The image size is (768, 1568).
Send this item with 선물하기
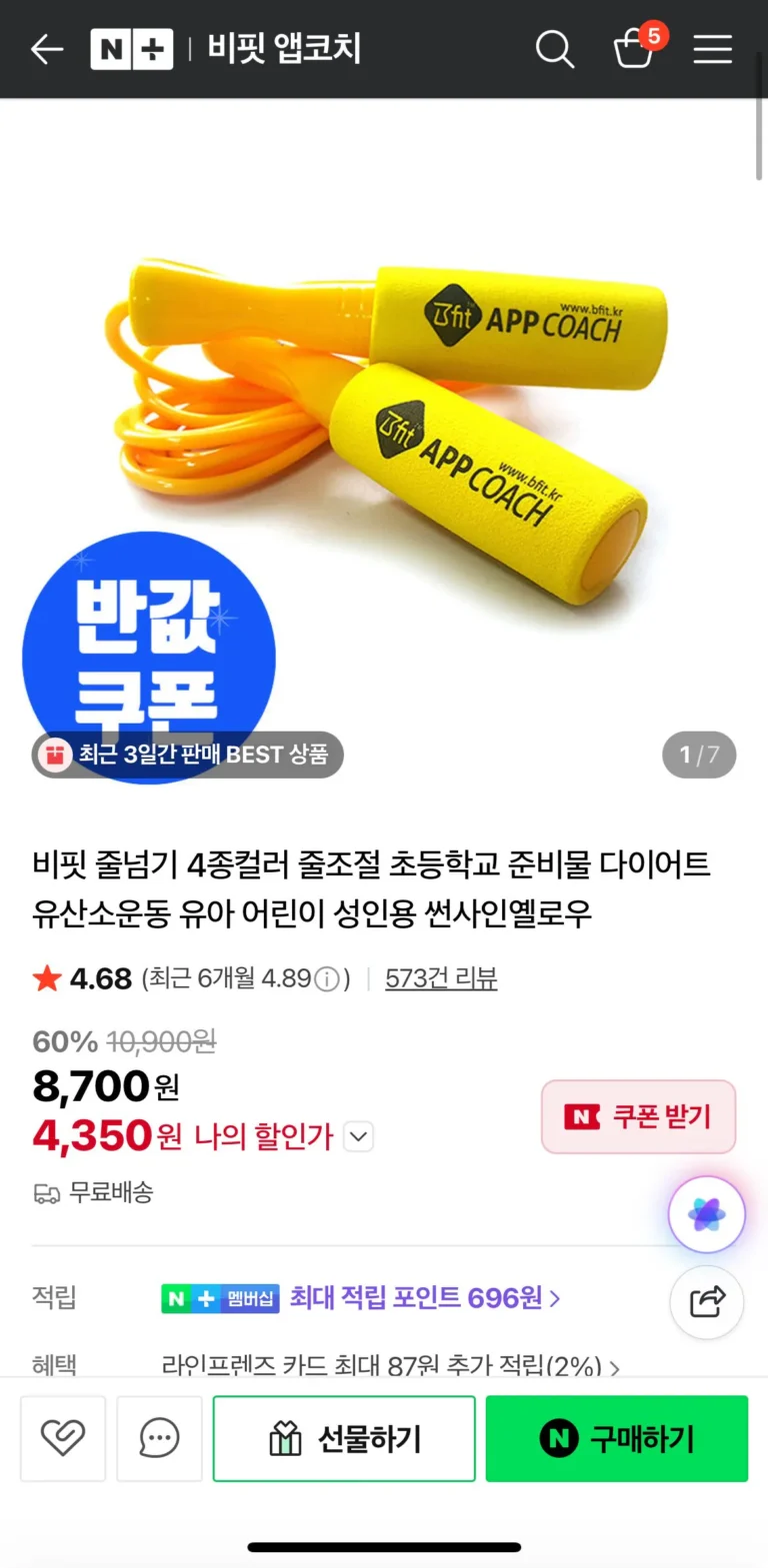click(x=344, y=1438)
